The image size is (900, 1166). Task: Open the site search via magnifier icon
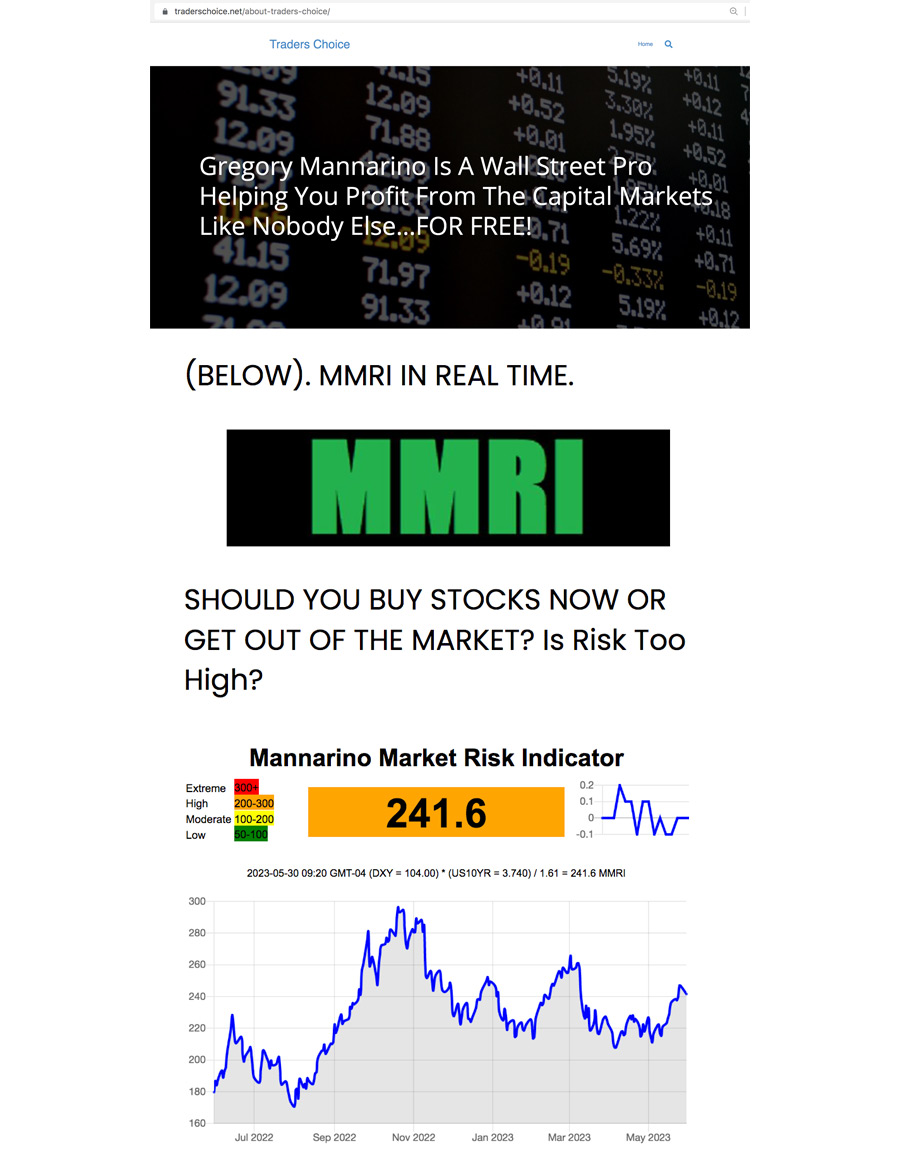pyautogui.click(x=668, y=44)
